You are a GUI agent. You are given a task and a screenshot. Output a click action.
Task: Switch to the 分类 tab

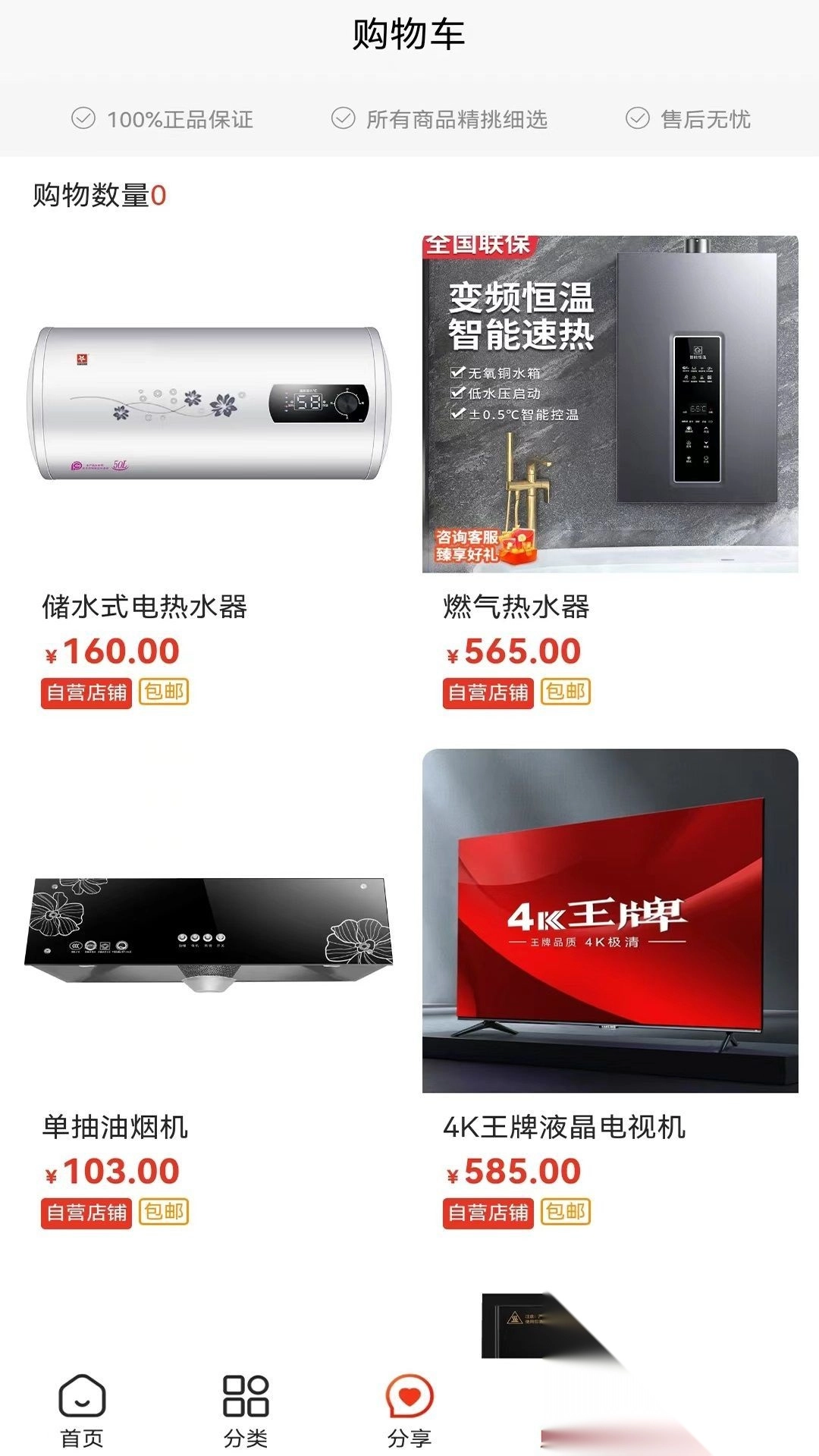click(246, 1409)
